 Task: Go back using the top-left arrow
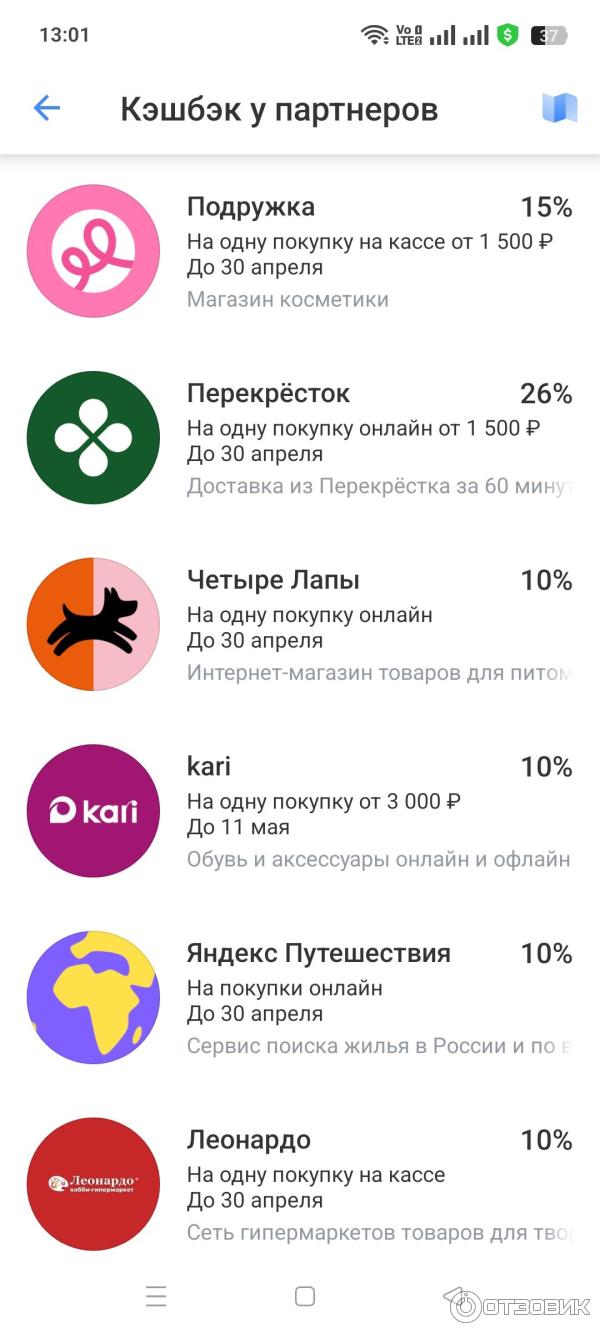[47, 109]
